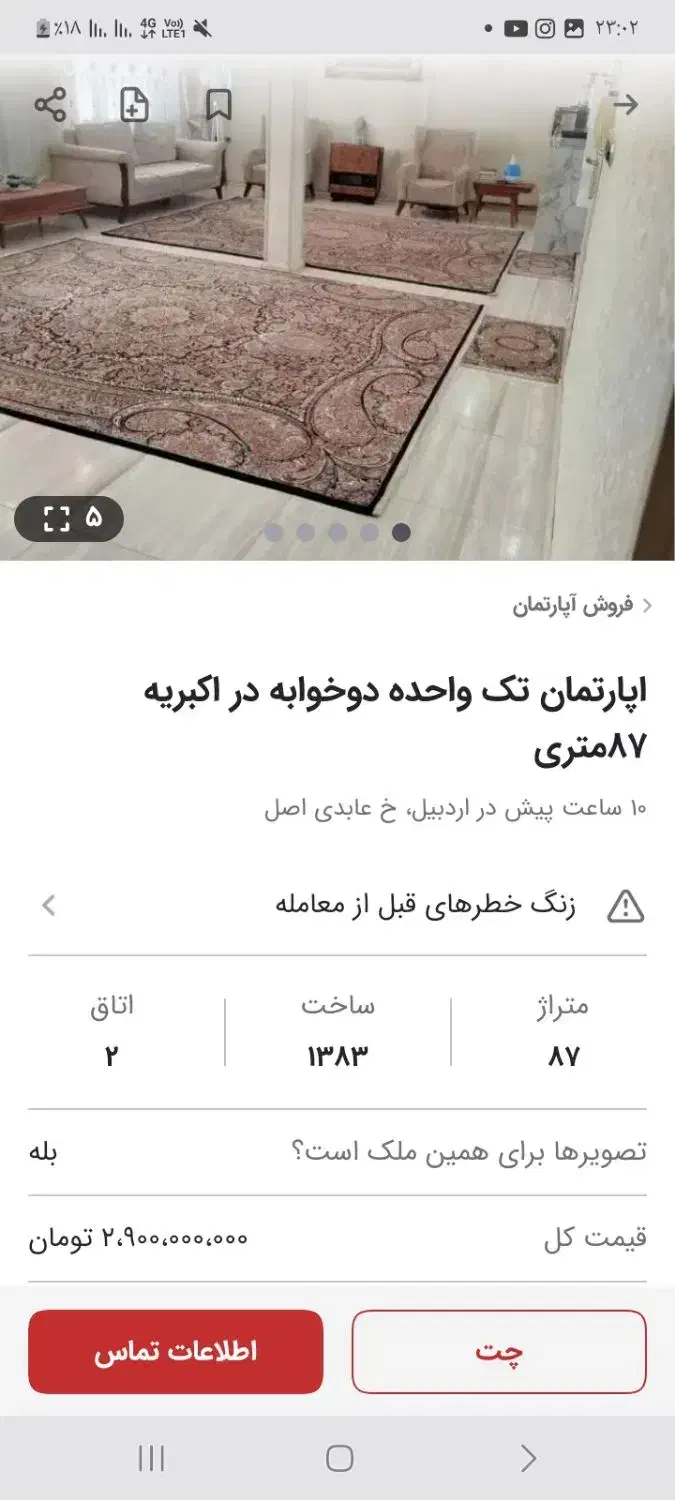Screen dimensions: 675x1500
Task: Open the apartment photo
Action: tap(337, 330)
